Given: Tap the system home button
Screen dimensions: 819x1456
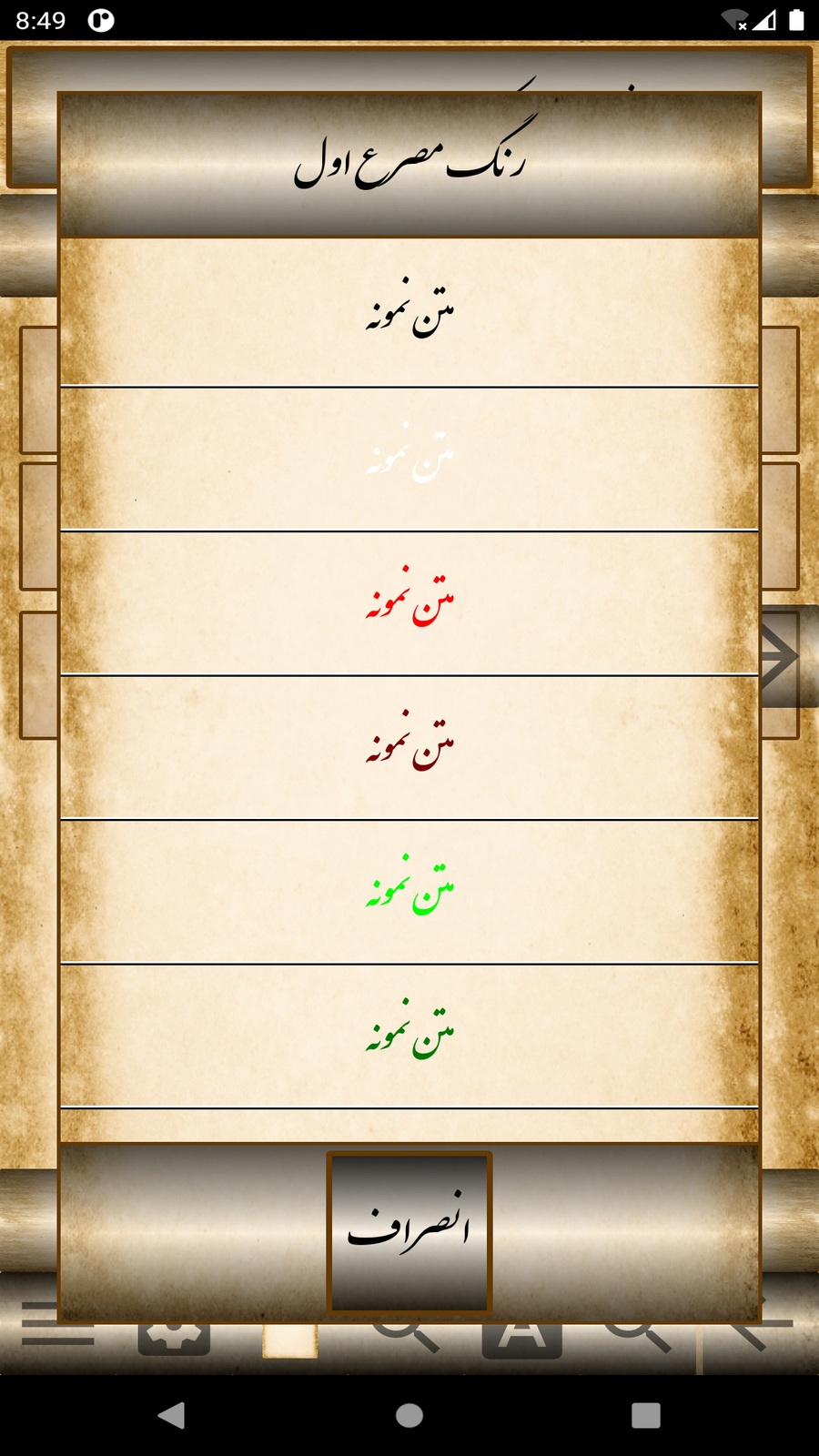Looking at the screenshot, I should point(409,1415).
